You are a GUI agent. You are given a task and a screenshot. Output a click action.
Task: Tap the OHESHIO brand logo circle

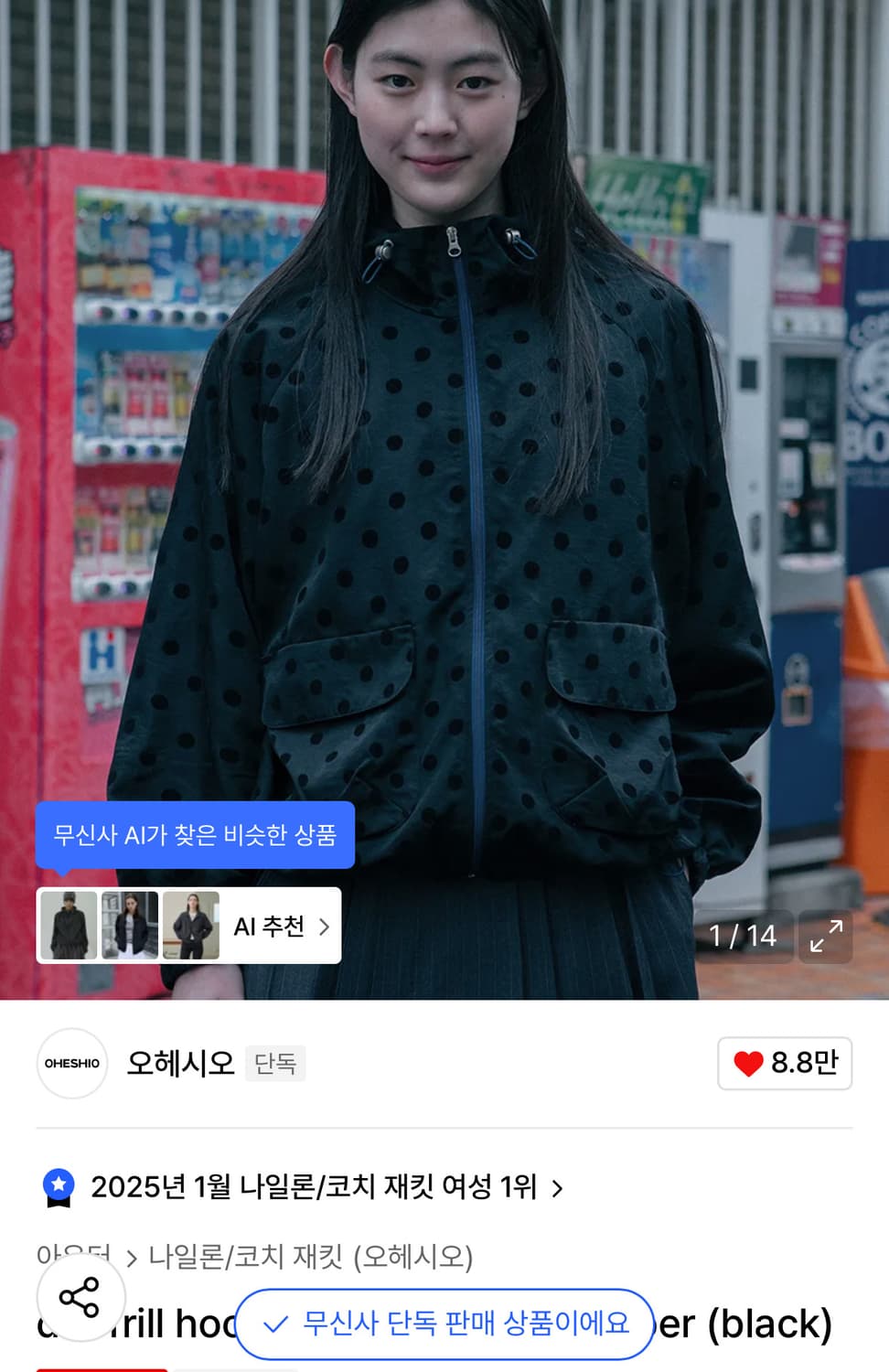[x=71, y=1064]
